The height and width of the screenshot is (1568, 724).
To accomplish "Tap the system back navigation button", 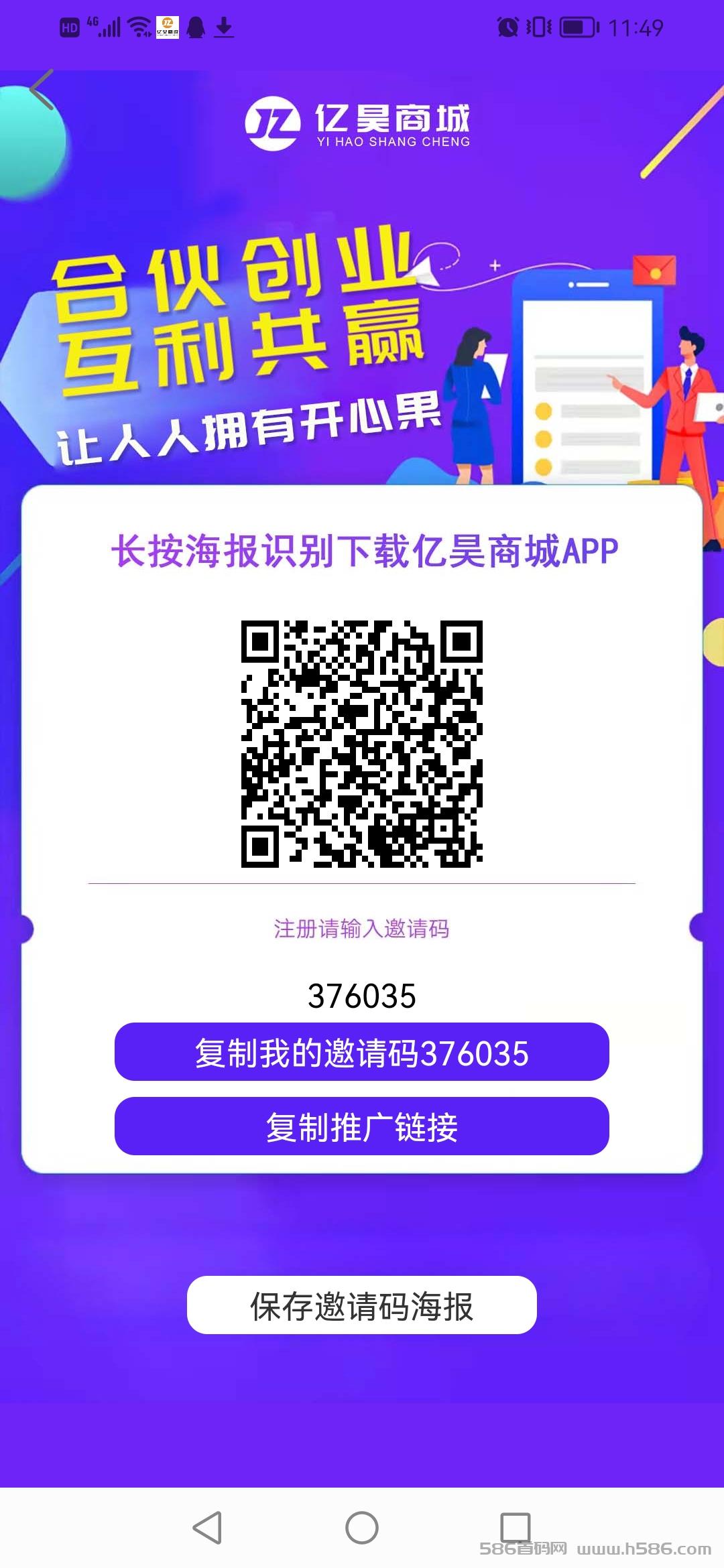I will pos(207,1528).
